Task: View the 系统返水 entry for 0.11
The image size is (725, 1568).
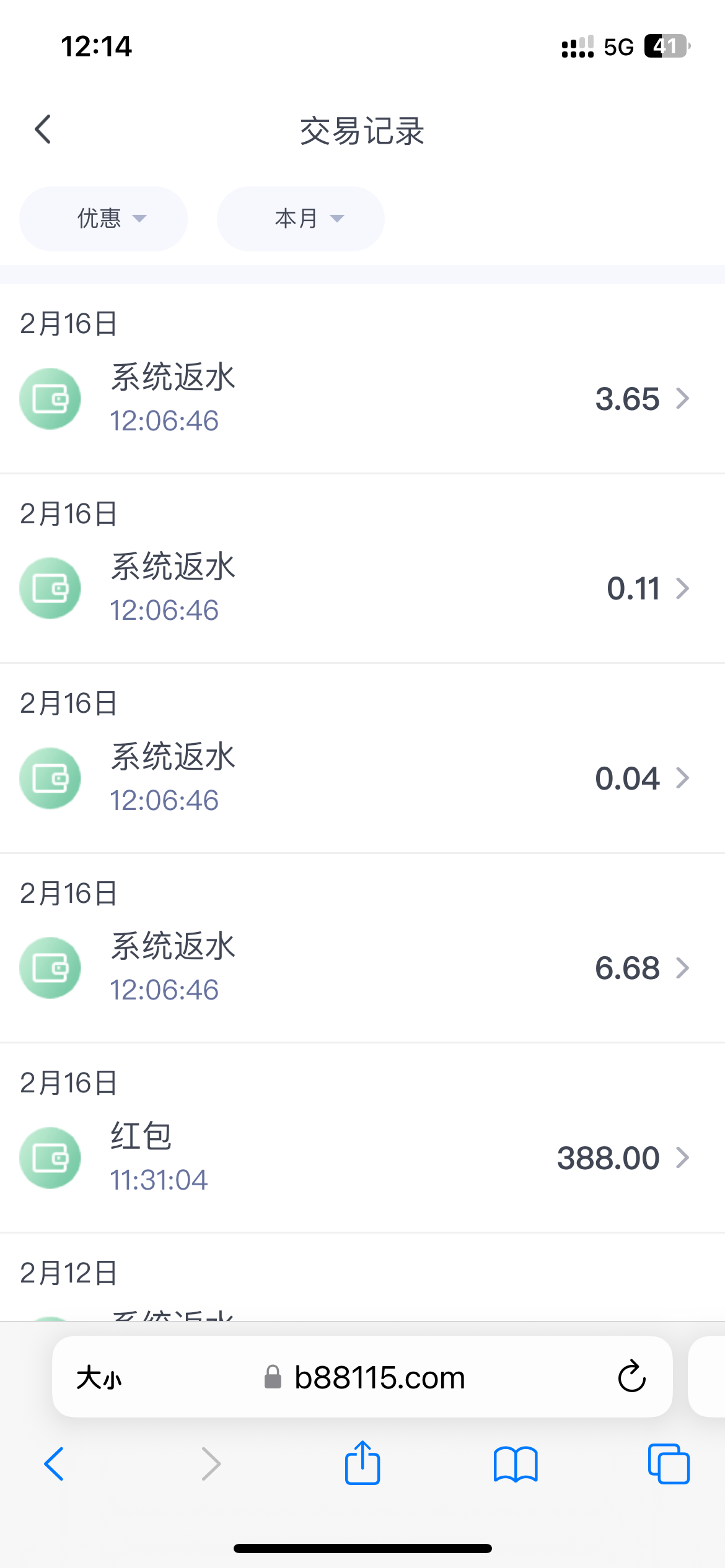Action: pyautogui.click(x=362, y=588)
